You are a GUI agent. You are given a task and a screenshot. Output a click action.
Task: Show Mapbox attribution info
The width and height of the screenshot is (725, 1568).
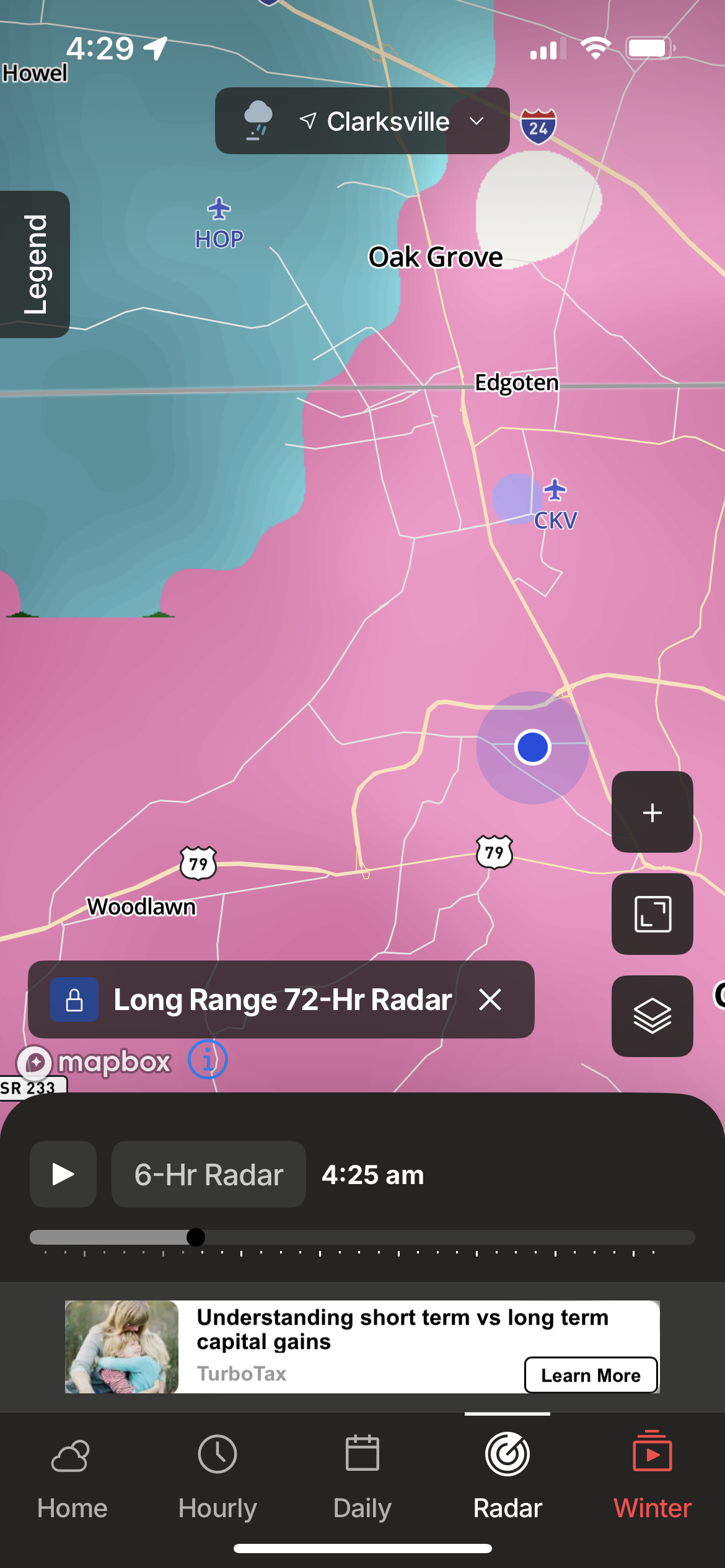click(208, 1060)
